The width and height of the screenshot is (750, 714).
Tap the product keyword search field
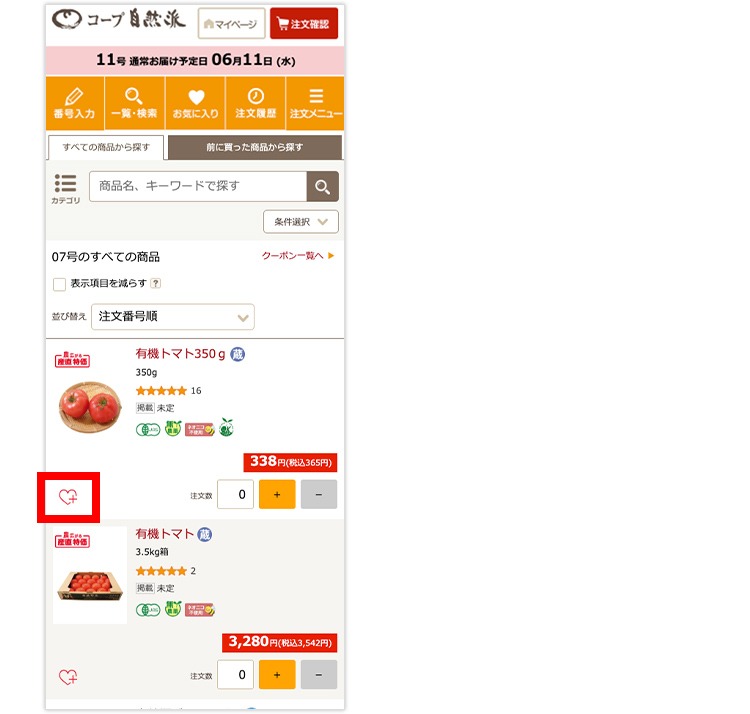tap(197, 186)
